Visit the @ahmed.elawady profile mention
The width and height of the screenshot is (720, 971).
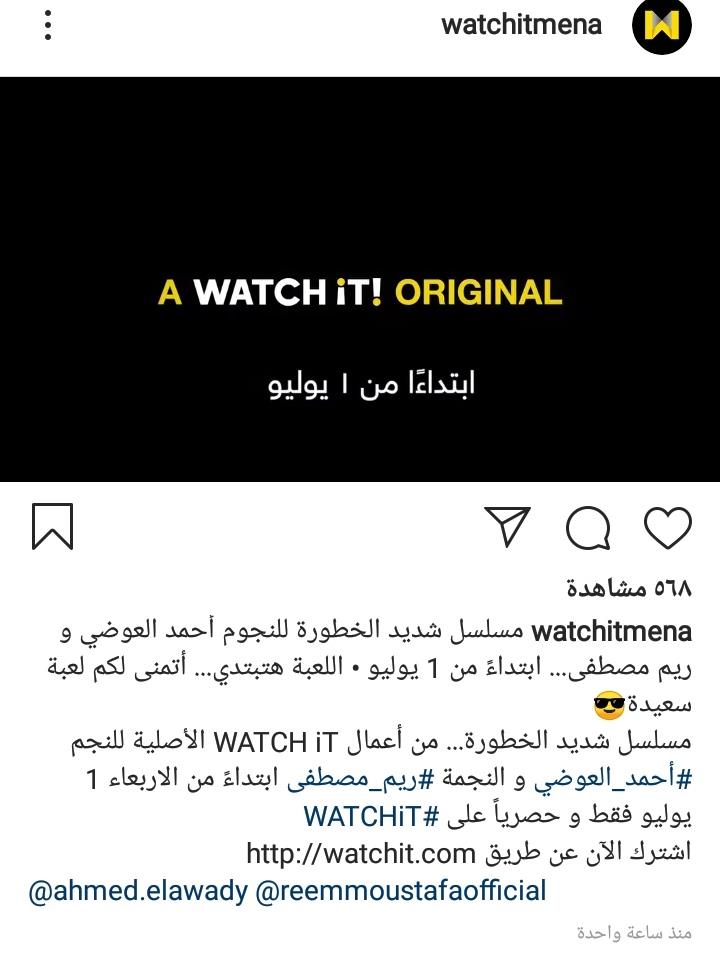tap(138, 891)
